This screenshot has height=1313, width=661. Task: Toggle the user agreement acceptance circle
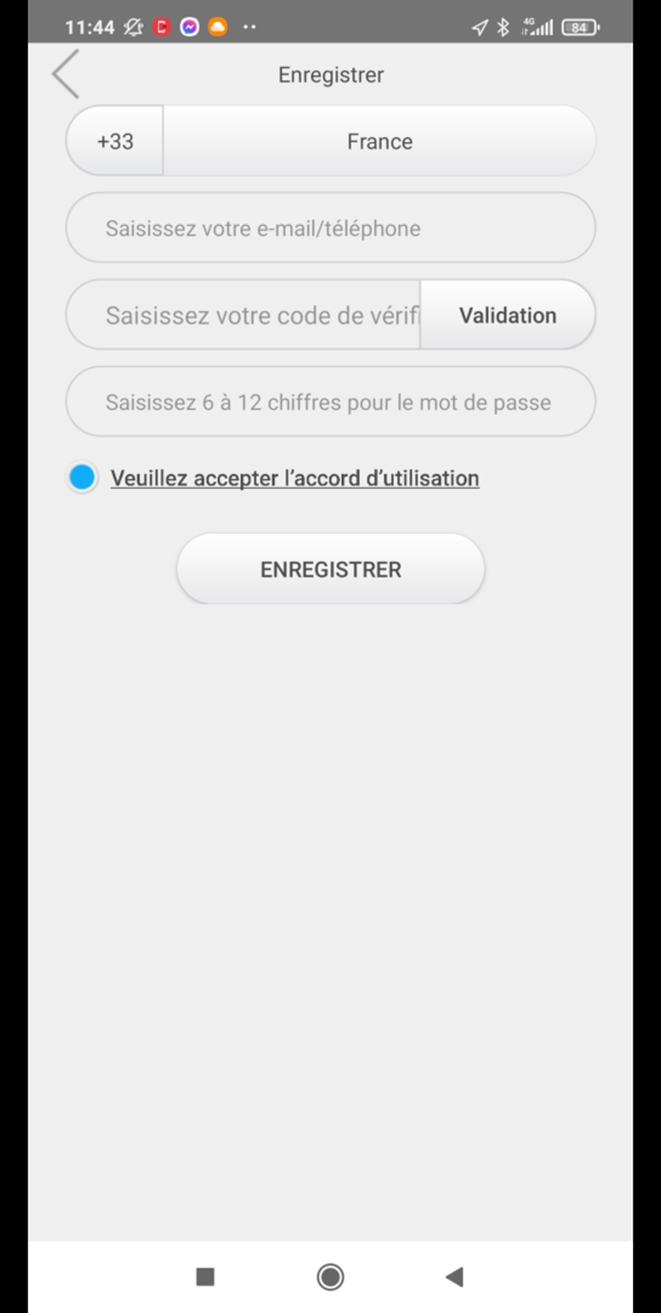click(x=83, y=478)
